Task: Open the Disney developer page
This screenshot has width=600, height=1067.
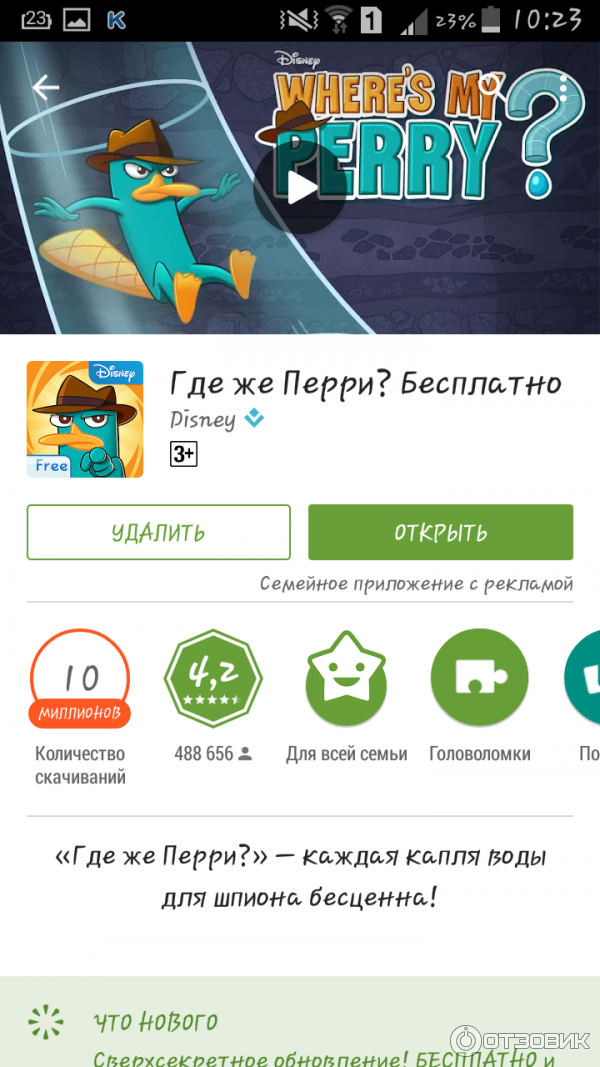Action: [203, 420]
